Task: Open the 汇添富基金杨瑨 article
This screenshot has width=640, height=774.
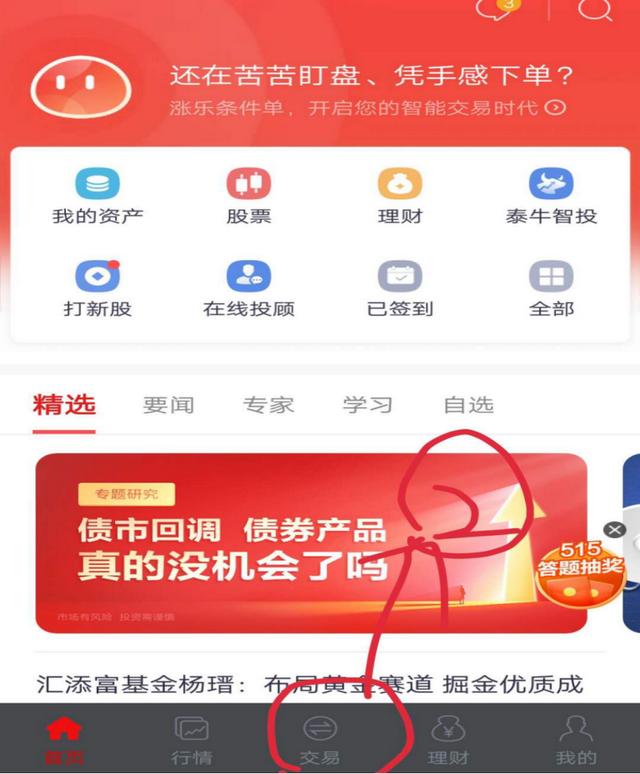Action: pyautogui.click(x=308, y=685)
